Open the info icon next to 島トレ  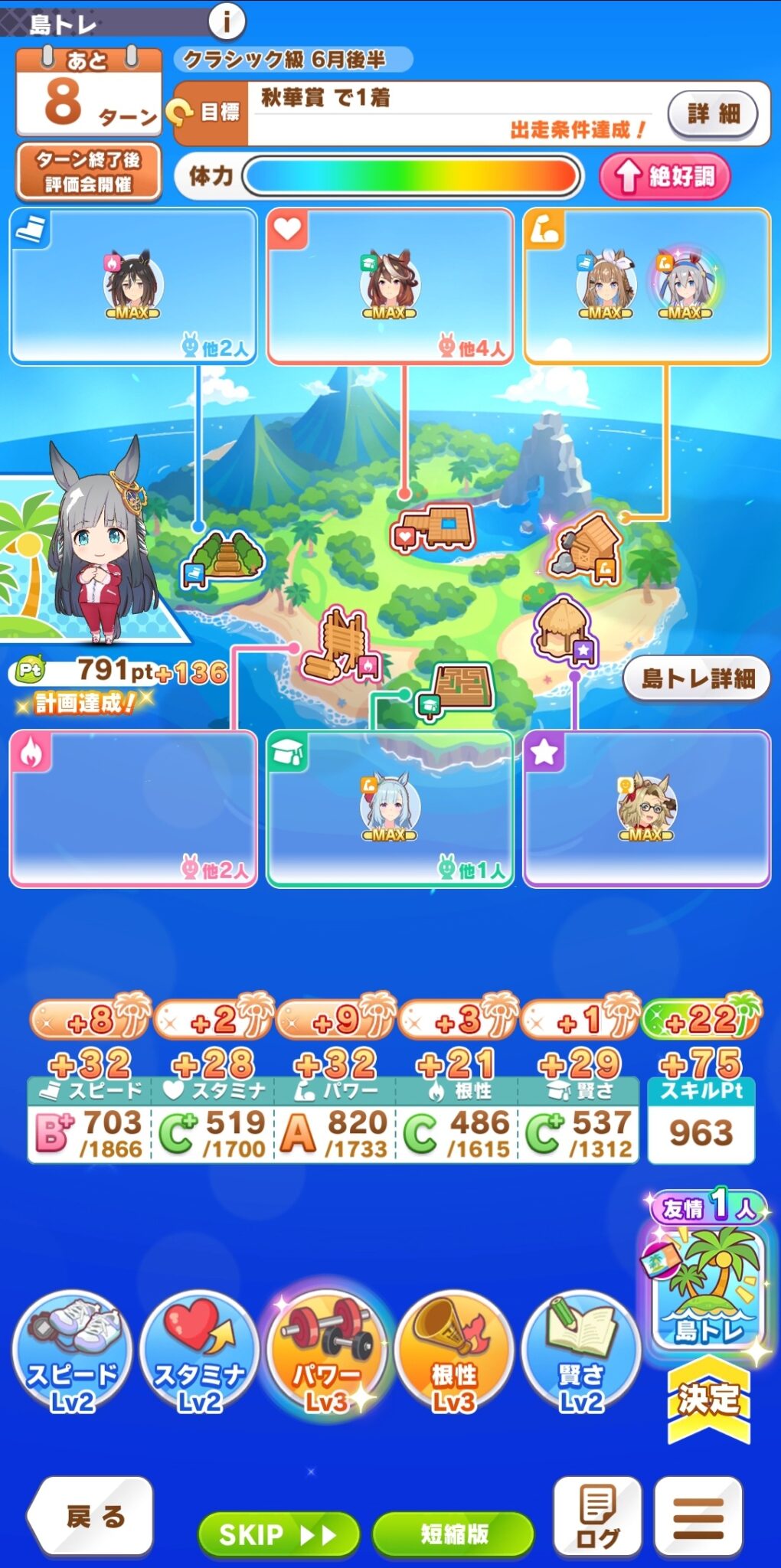pos(226,21)
